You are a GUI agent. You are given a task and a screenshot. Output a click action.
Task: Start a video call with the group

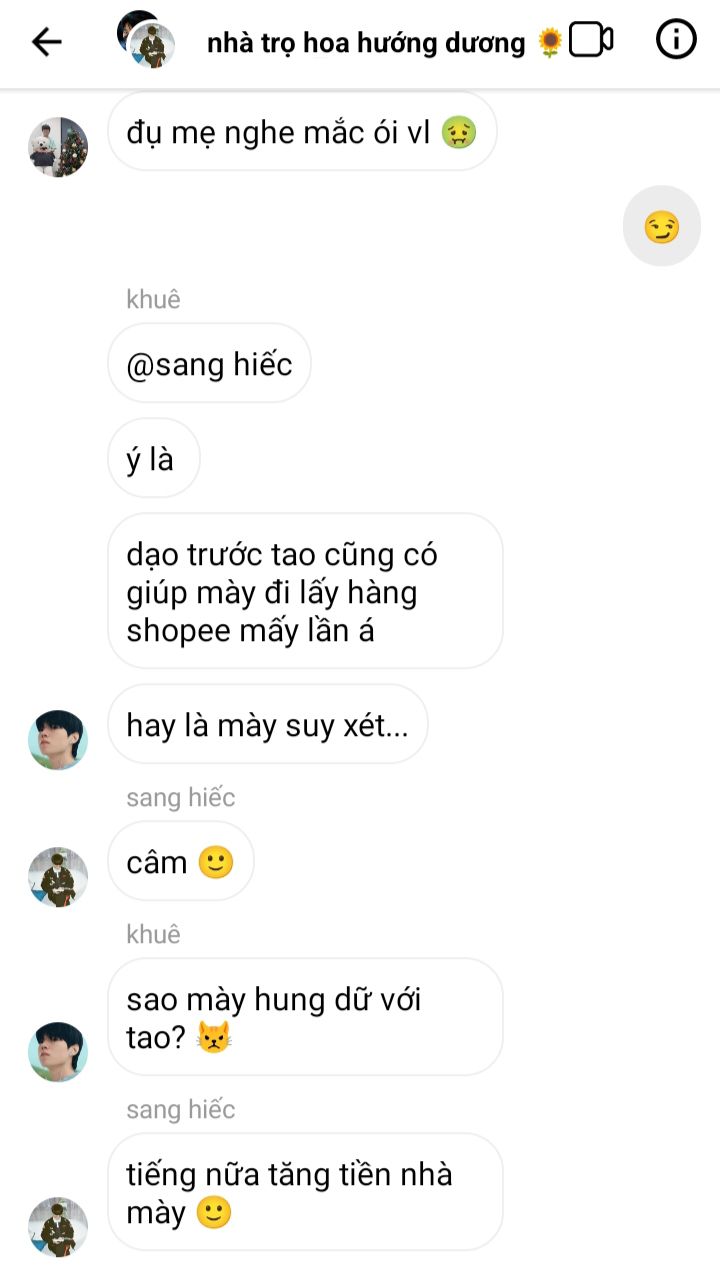pyautogui.click(x=591, y=40)
